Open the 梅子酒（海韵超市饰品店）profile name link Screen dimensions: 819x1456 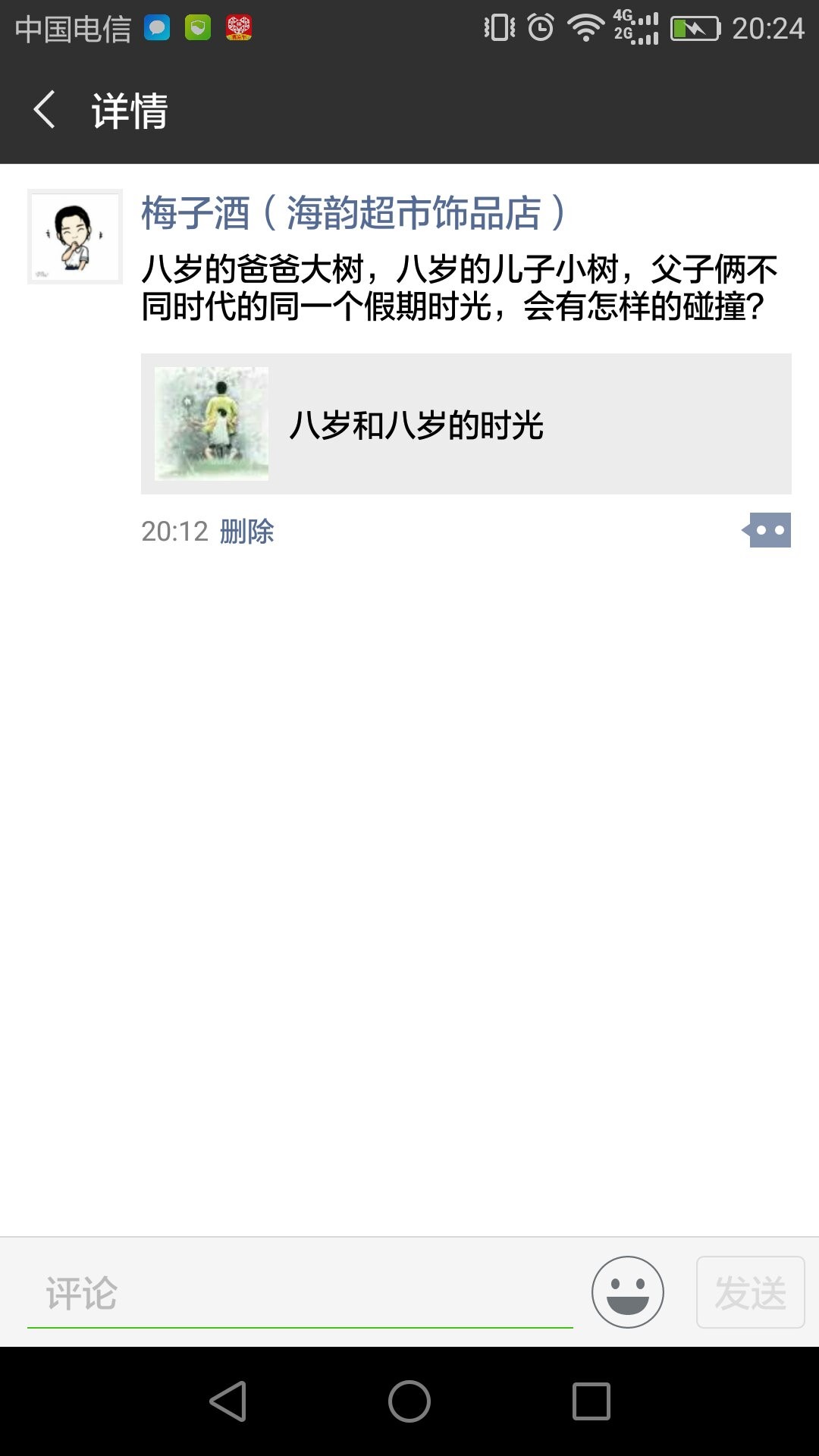click(x=353, y=213)
